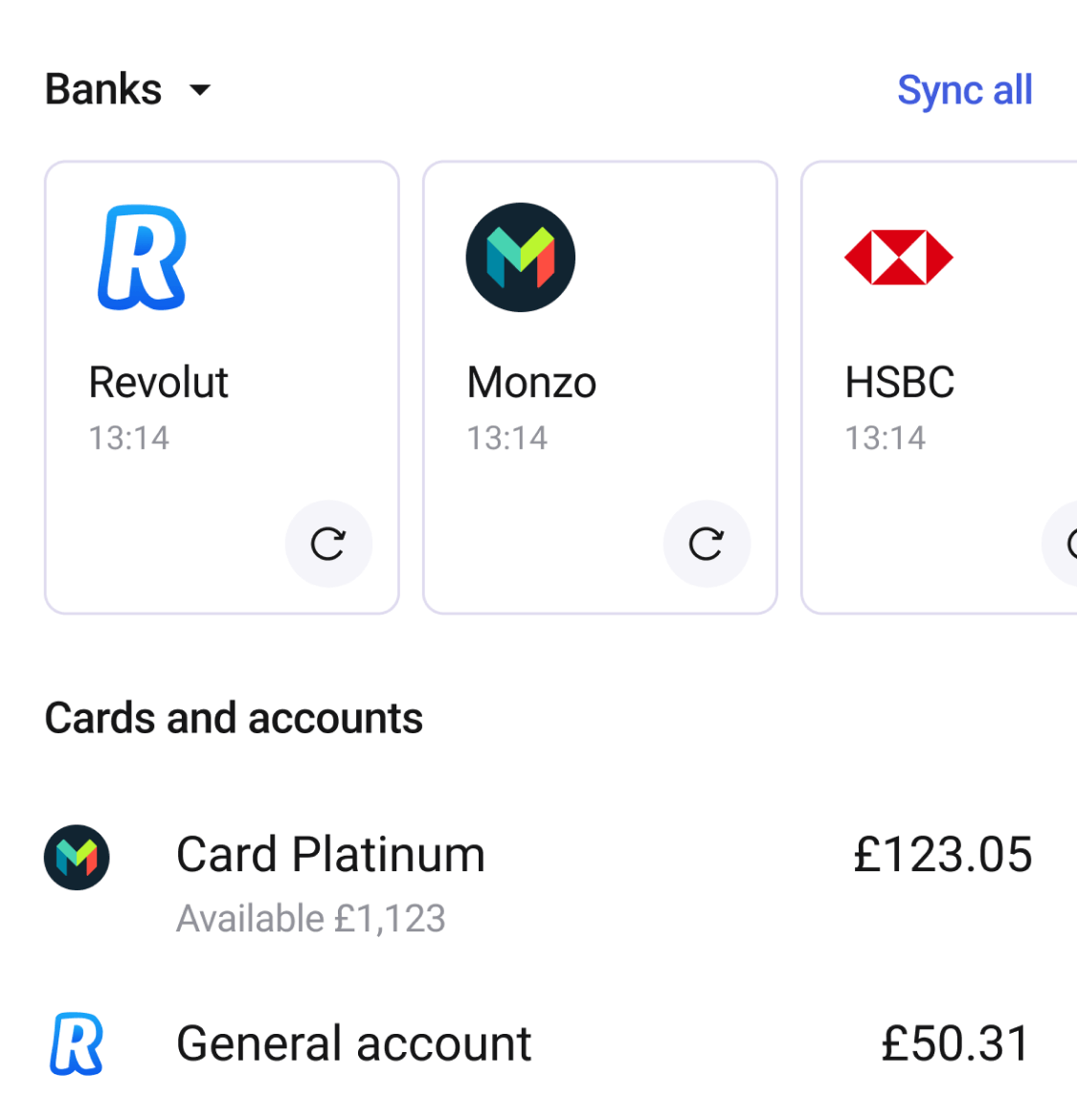Refresh the Revolut bank sync
Image resolution: width=1077 pixels, height=1120 pixels.
328,544
